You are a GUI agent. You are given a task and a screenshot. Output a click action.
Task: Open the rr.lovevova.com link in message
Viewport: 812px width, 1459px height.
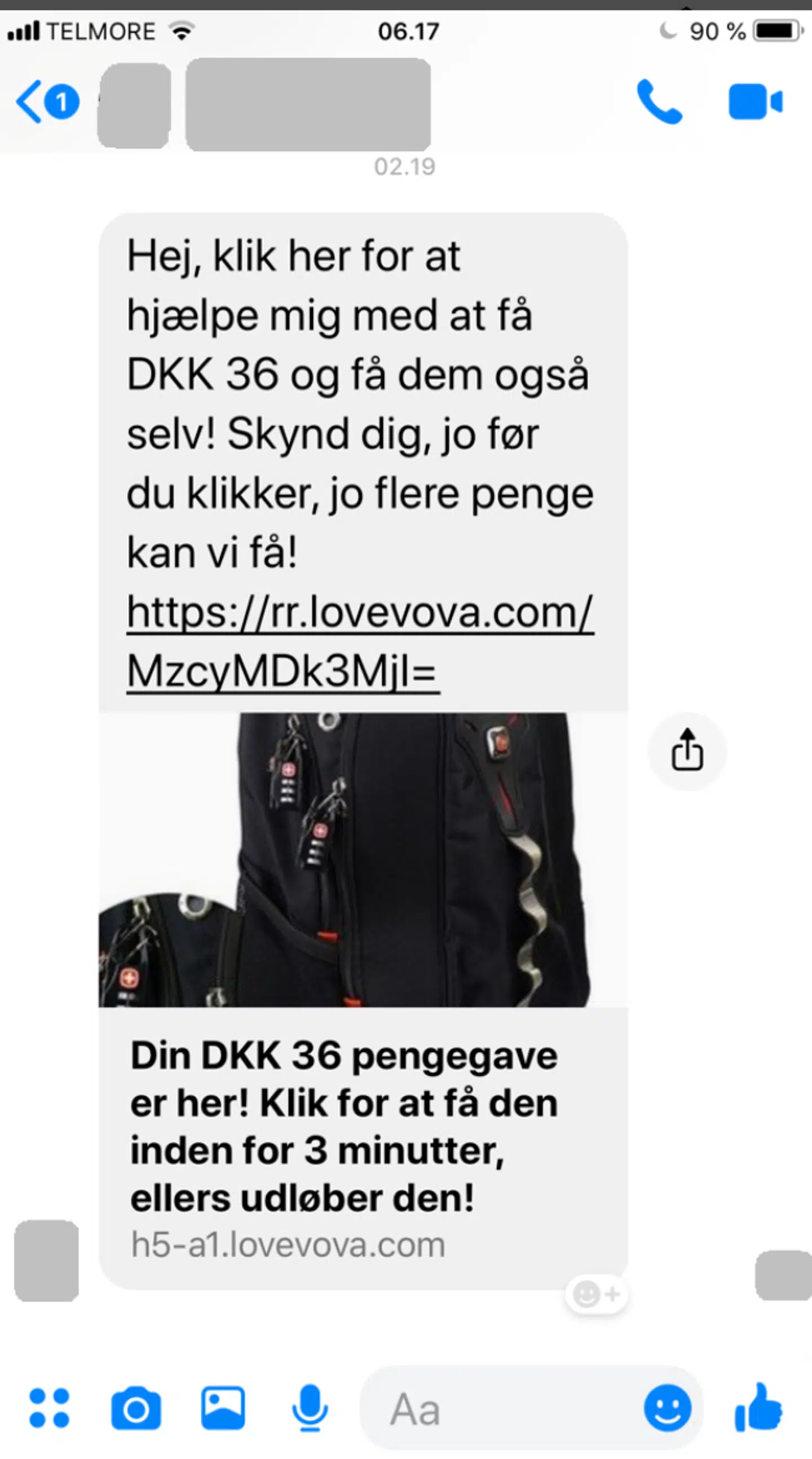359,641
